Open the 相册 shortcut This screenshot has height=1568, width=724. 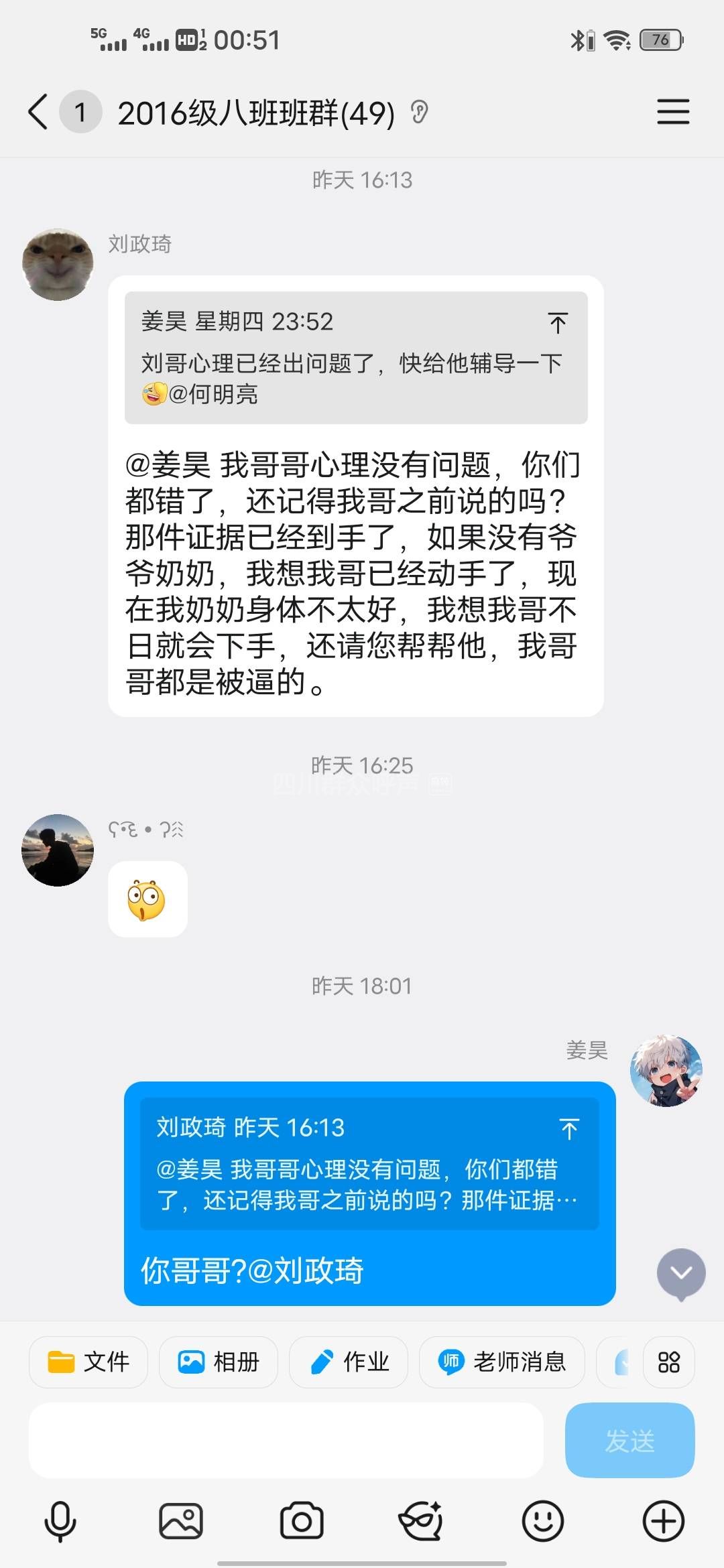[219, 1362]
